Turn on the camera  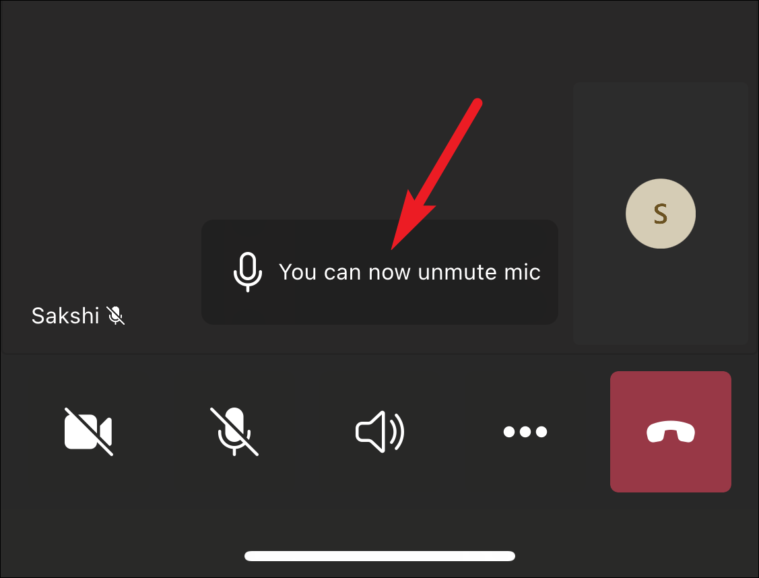click(88, 432)
